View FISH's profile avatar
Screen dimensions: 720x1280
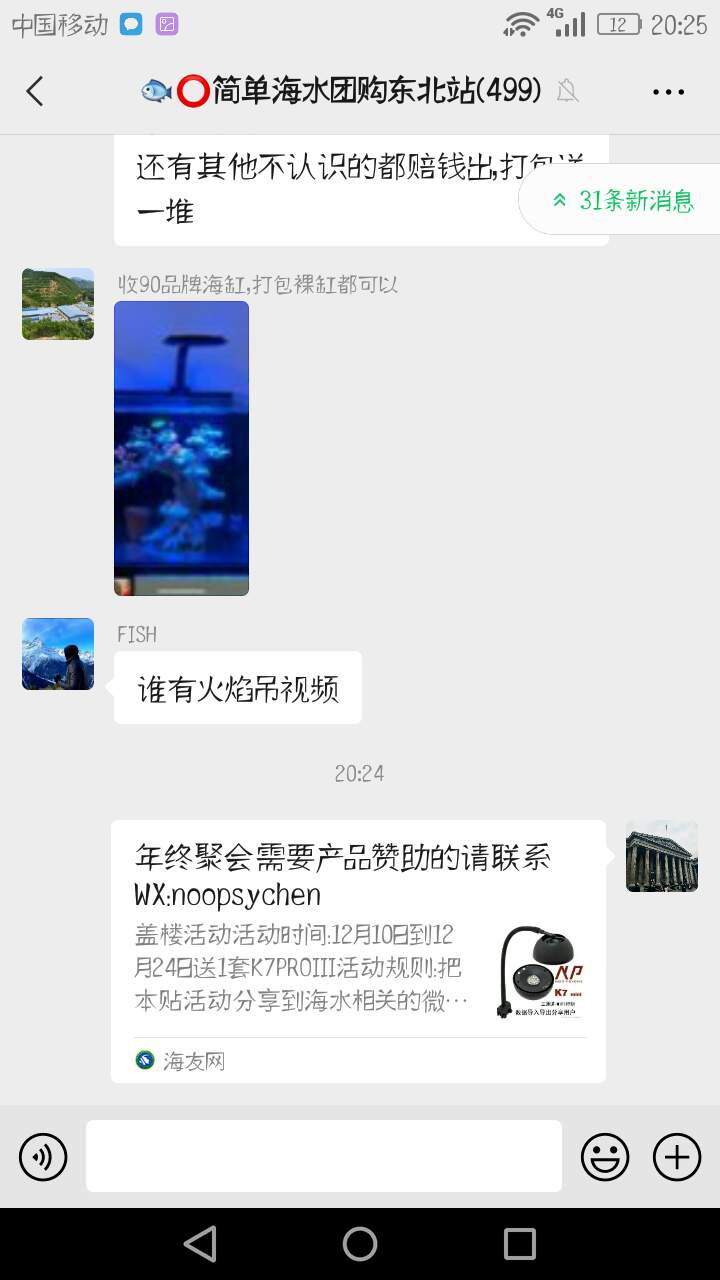pos(58,654)
